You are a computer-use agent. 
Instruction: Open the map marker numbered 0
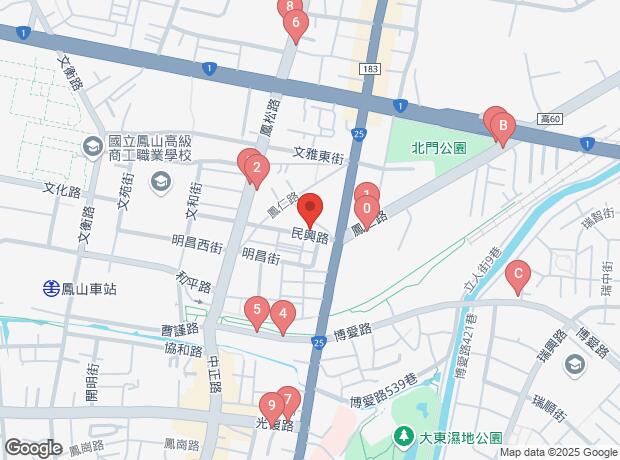click(x=368, y=209)
